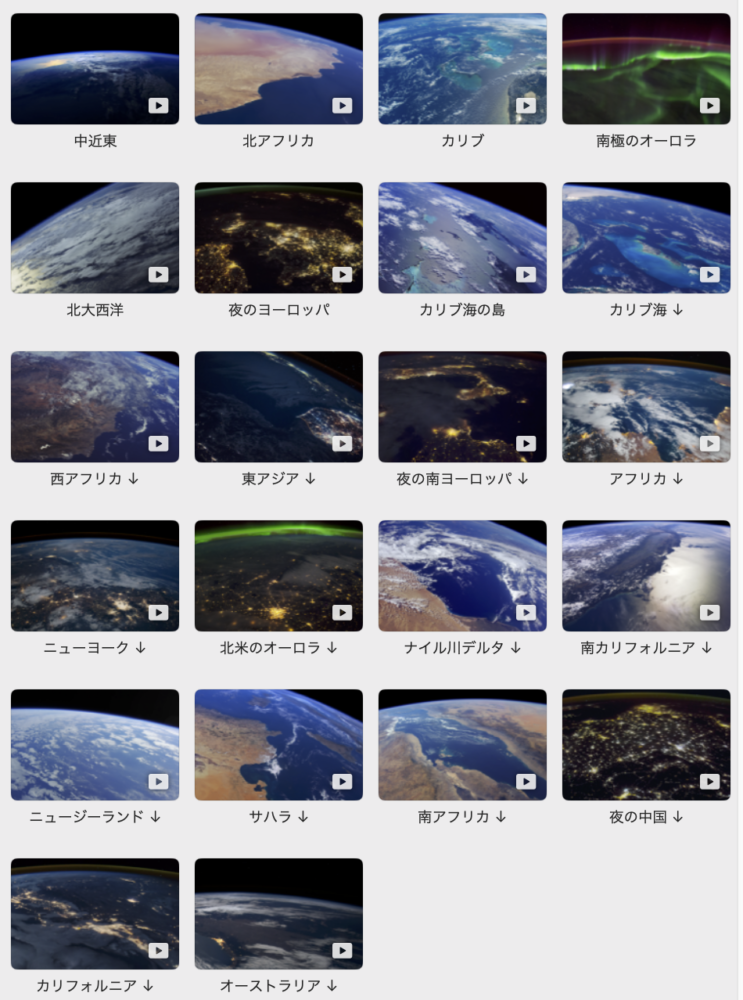Choose the 北アフリカ thumbnail
The image size is (743, 1000).
(279, 69)
